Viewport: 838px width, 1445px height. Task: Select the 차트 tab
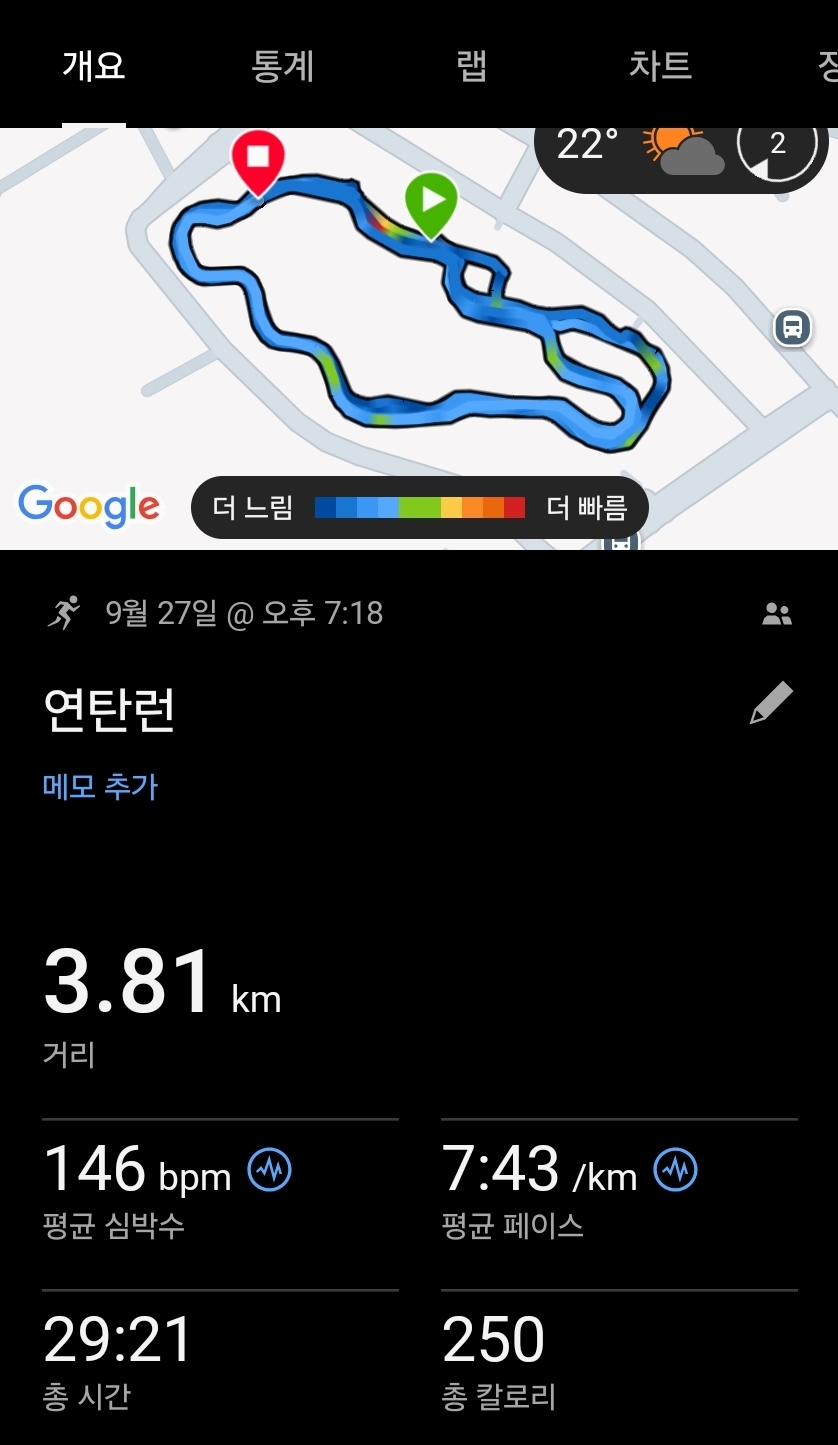point(660,66)
